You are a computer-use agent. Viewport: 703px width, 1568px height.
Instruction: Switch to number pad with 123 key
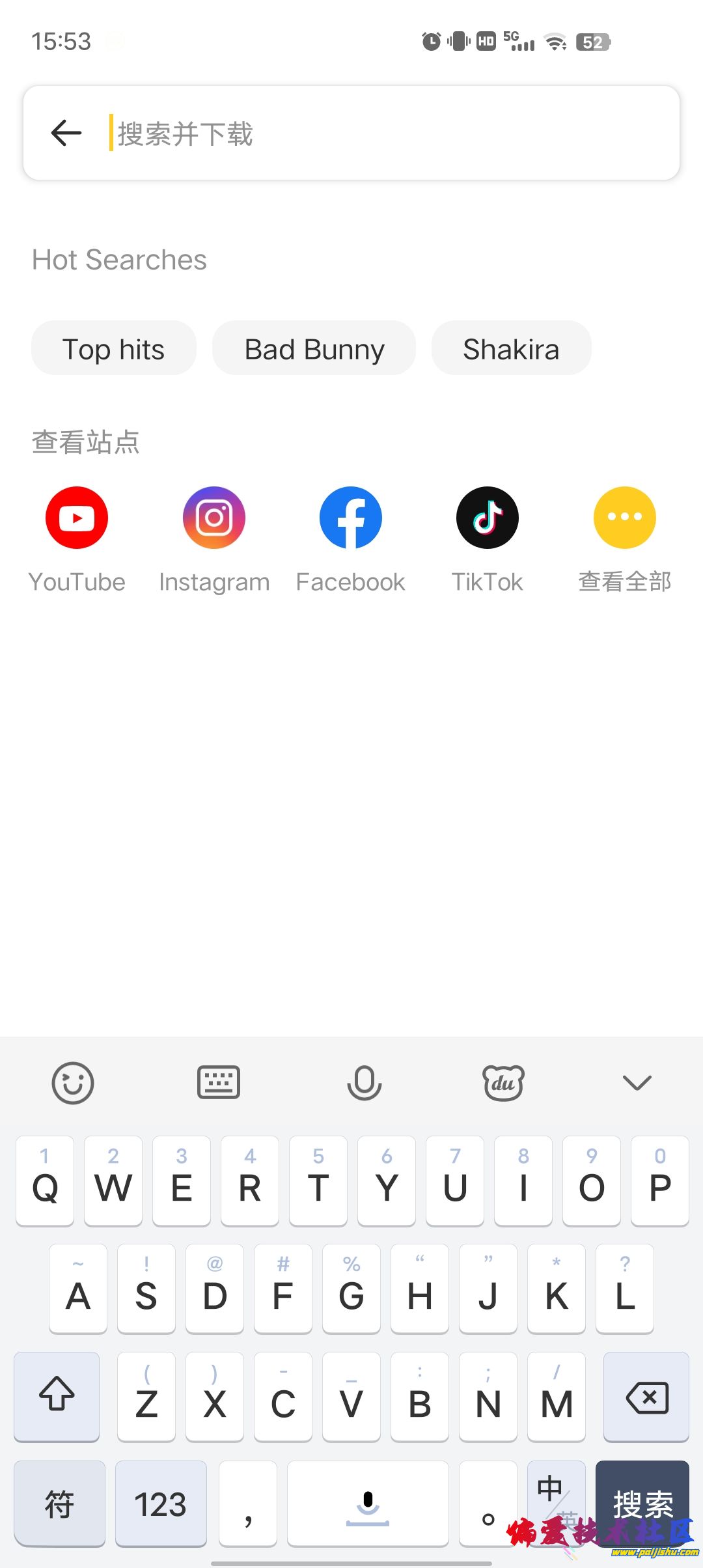160,1504
